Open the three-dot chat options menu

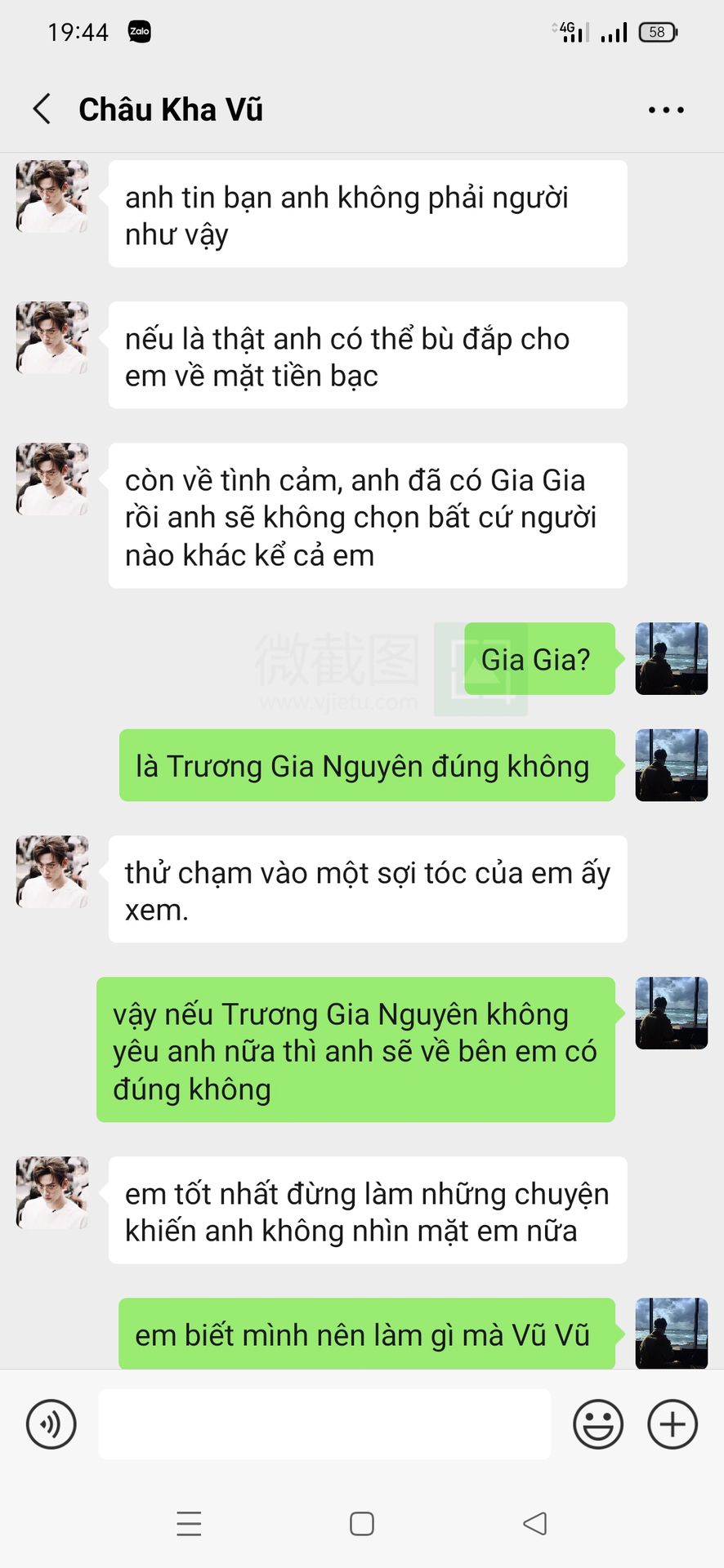(665, 109)
